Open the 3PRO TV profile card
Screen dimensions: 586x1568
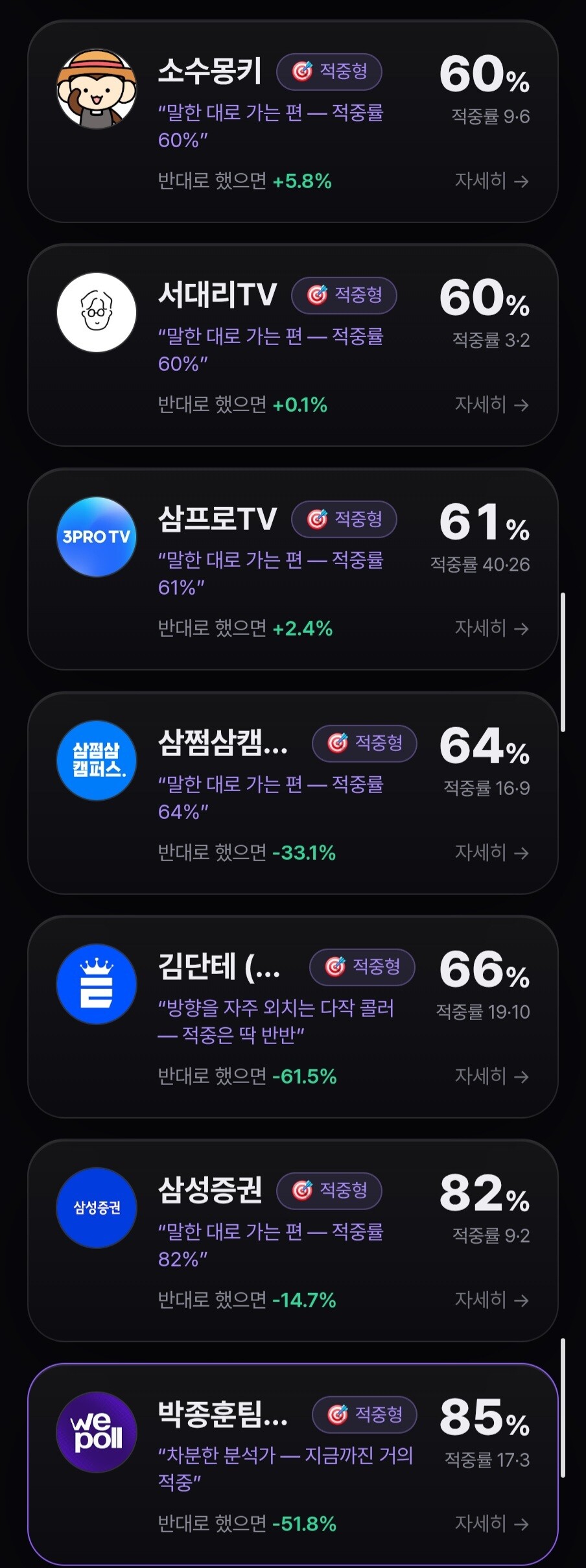point(293,569)
